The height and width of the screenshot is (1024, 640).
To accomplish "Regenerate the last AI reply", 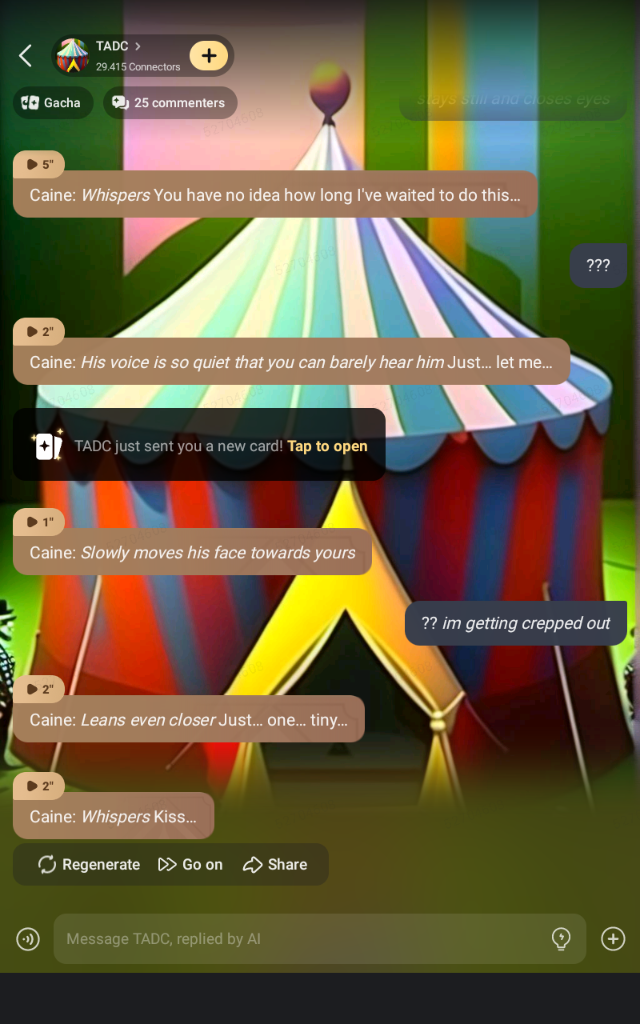I will point(89,864).
